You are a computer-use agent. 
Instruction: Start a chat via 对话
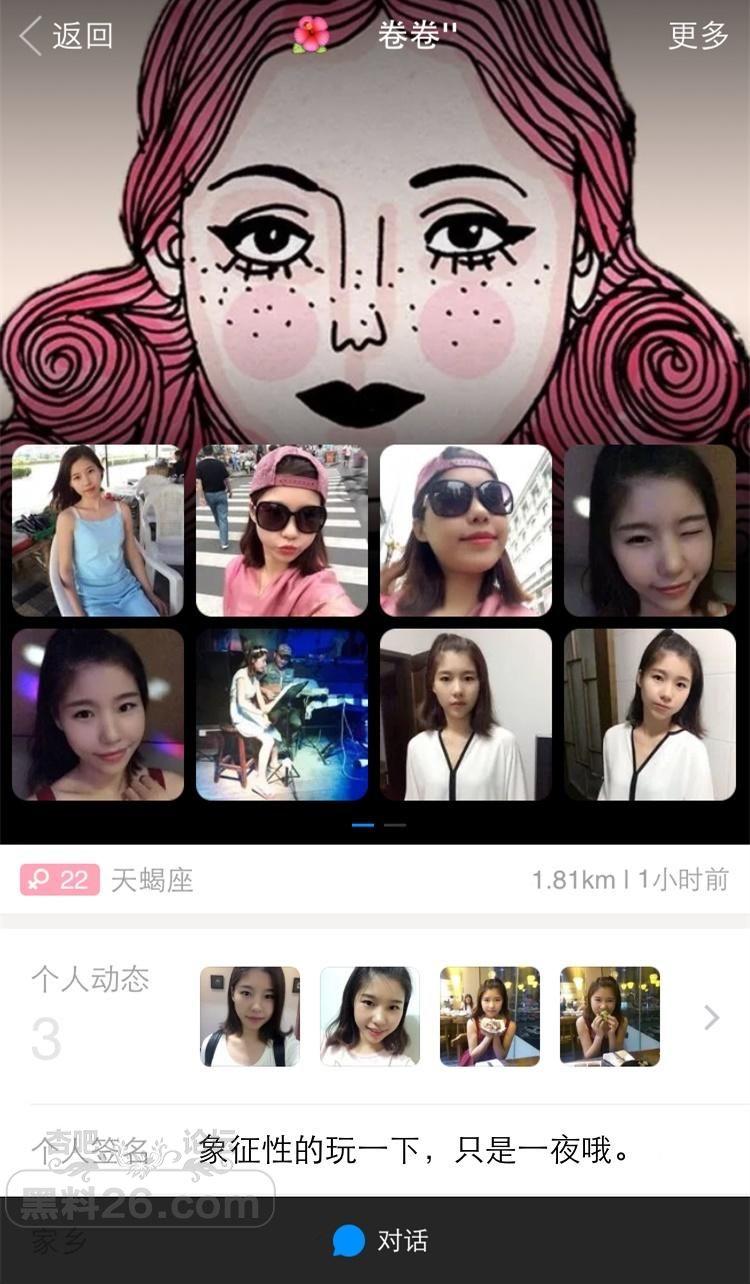pyautogui.click(x=380, y=1241)
